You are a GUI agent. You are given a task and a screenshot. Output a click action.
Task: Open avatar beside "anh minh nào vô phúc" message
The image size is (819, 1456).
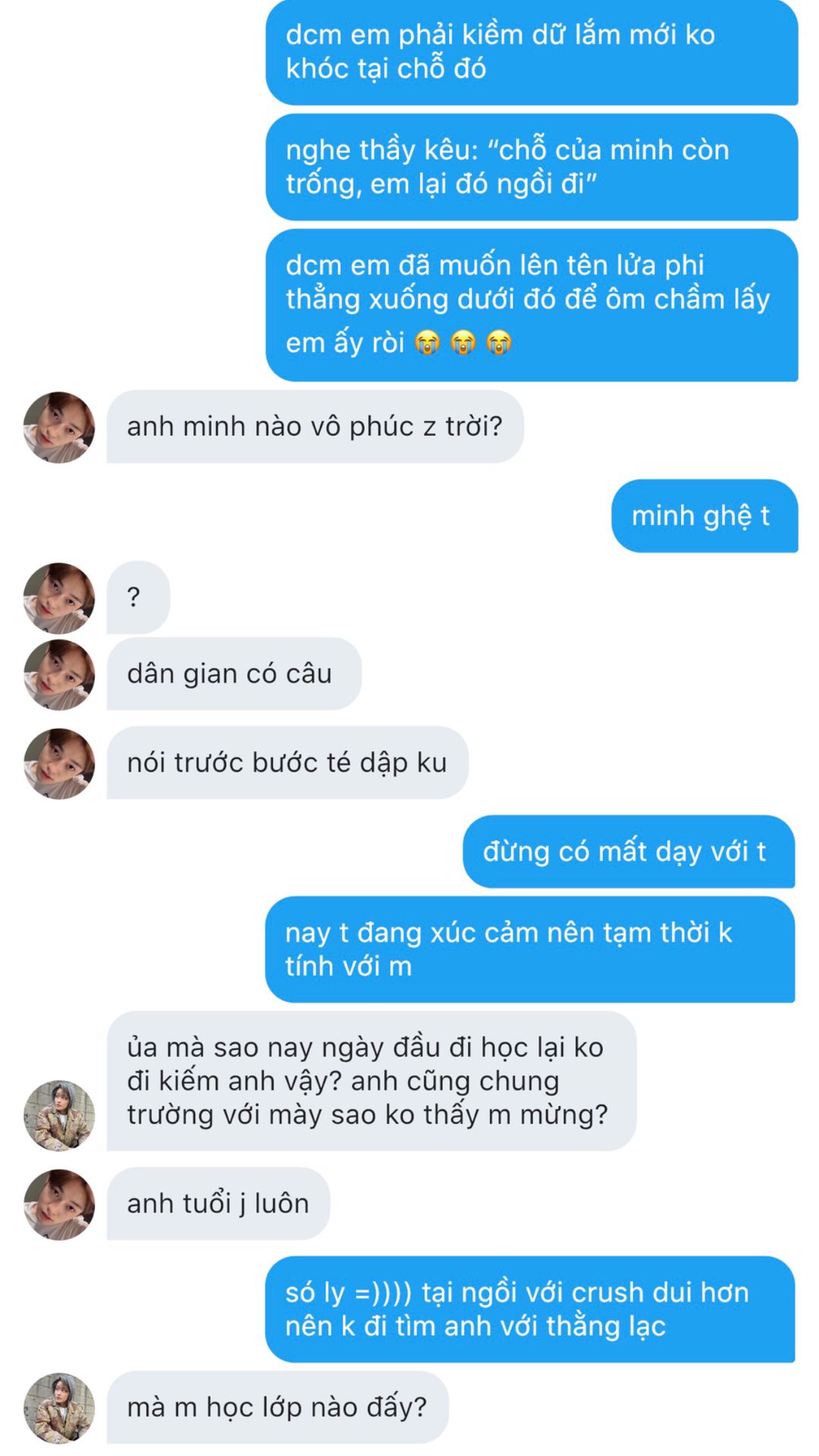59,427
